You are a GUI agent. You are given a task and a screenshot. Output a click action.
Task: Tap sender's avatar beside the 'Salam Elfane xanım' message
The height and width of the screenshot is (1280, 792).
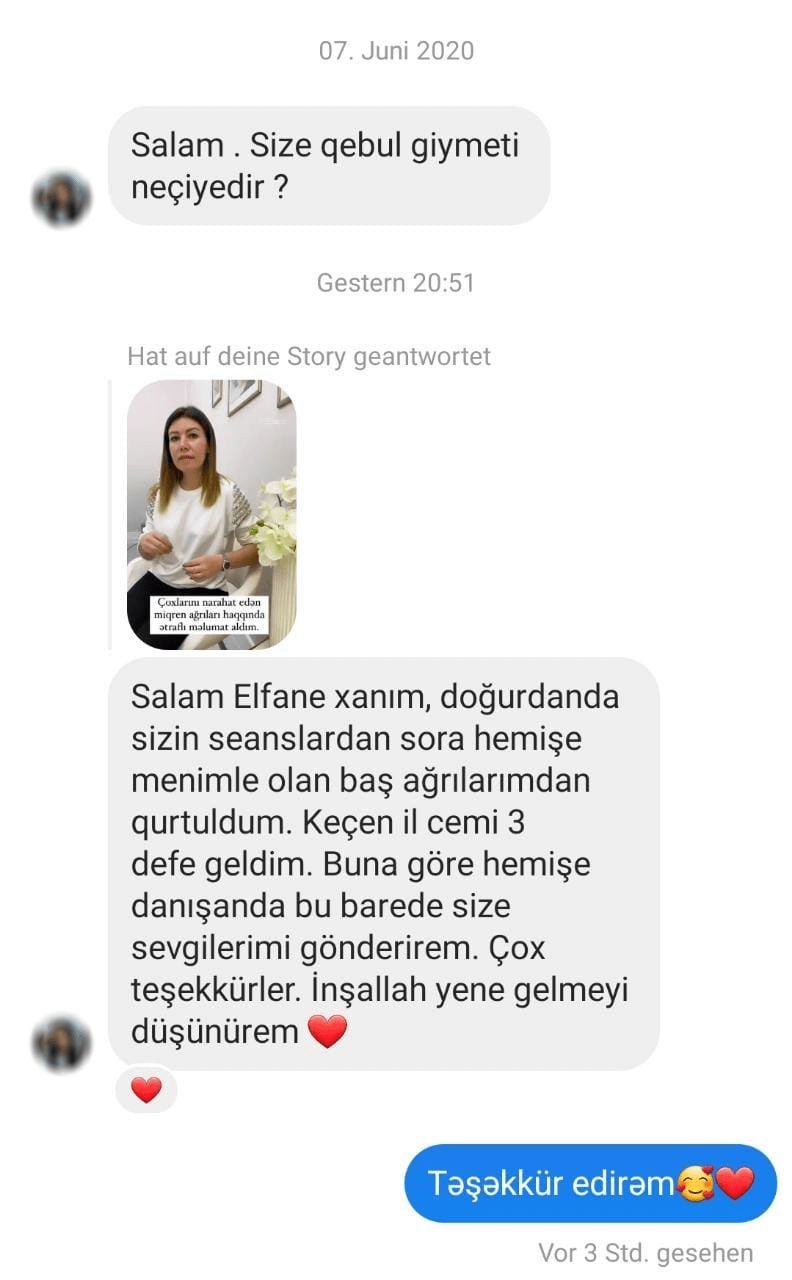pyautogui.click(x=62, y=1043)
